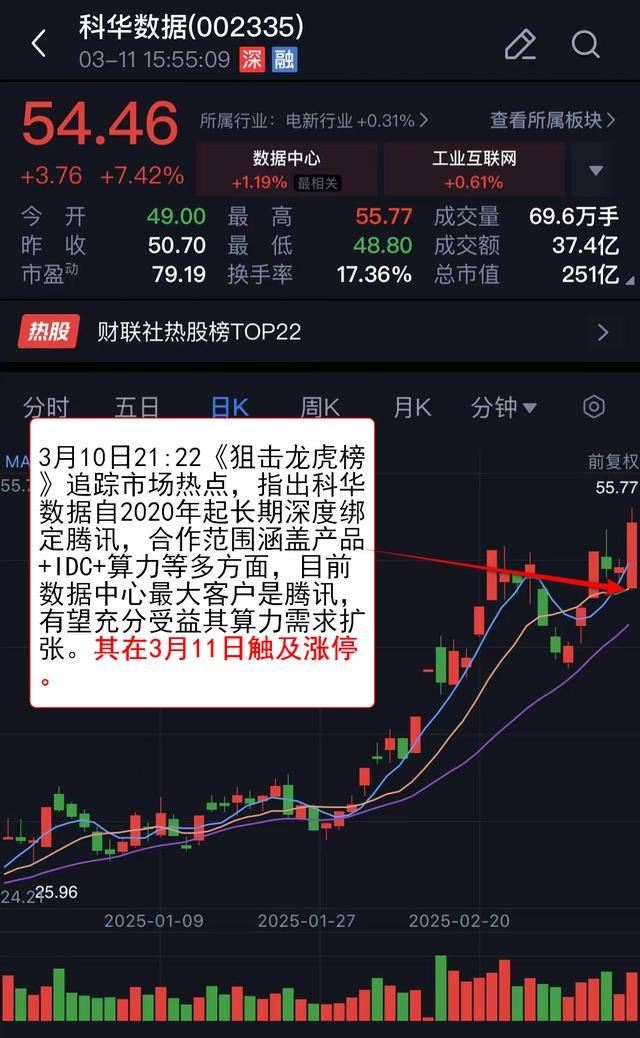
Task: Open the 分钟 interval dropdown
Action: click(x=503, y=407)
